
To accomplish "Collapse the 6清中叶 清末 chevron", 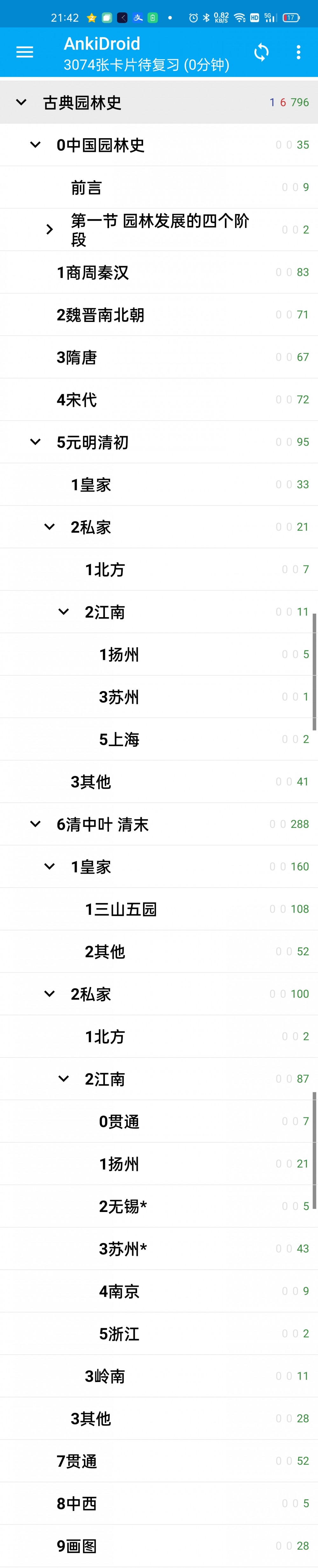I will point(35,824).
